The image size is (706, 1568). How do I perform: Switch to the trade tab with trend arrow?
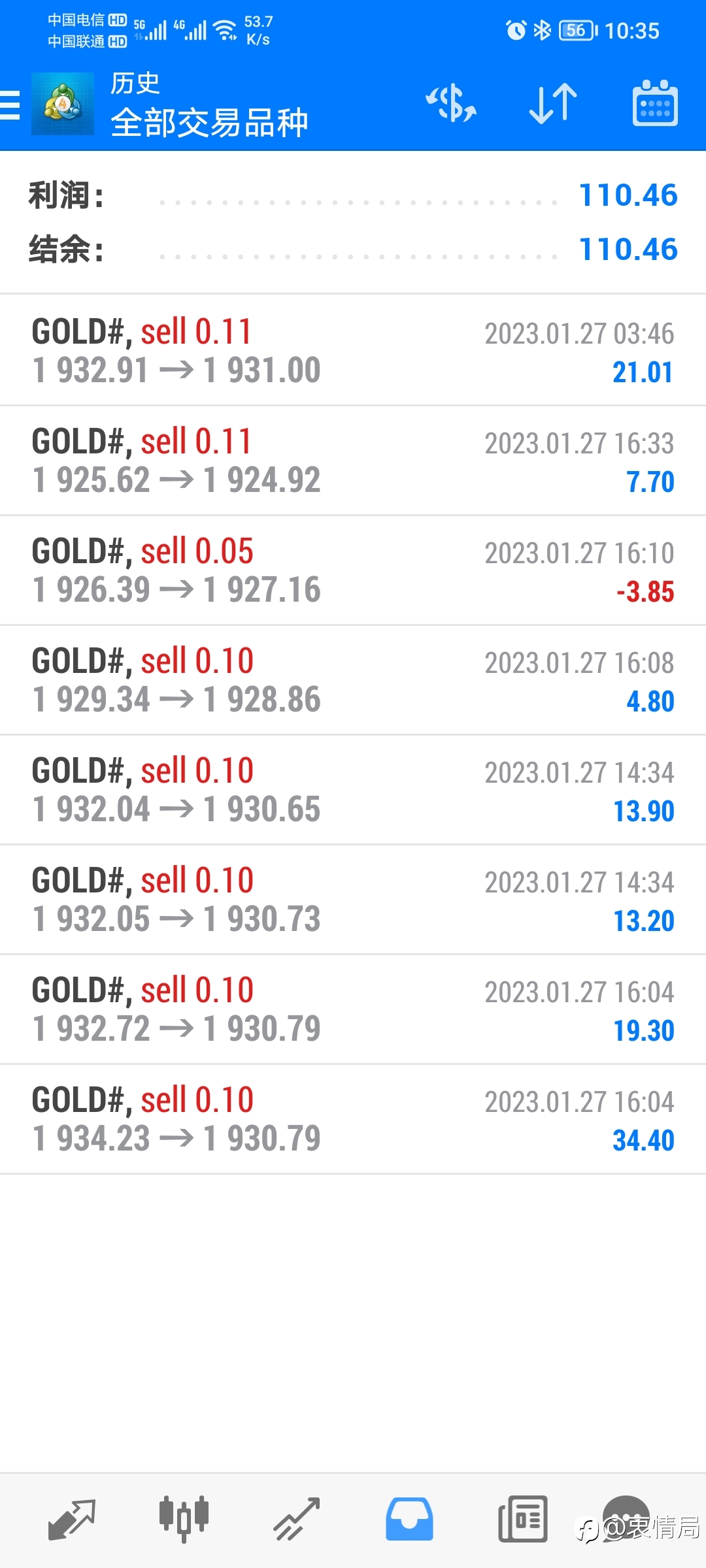[x=296, y=1519]
